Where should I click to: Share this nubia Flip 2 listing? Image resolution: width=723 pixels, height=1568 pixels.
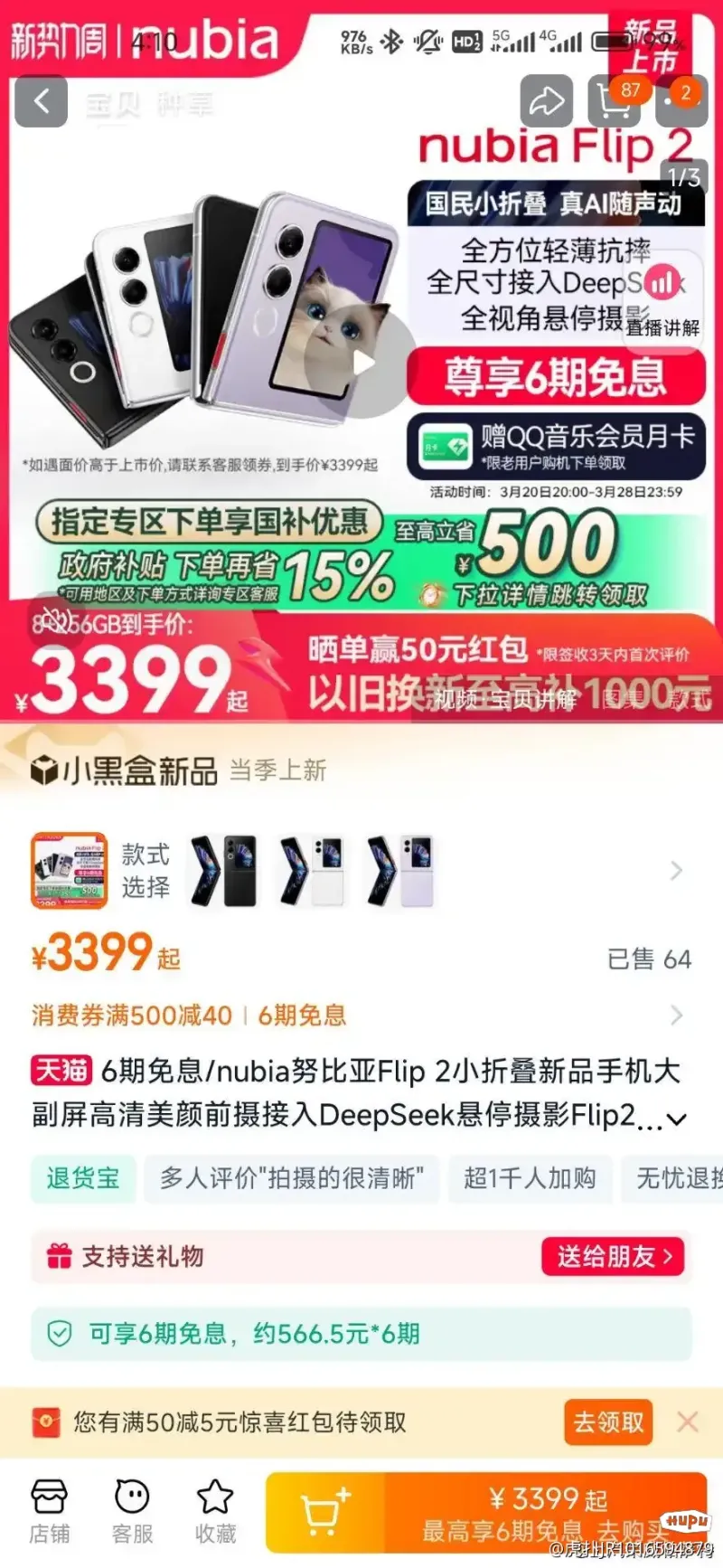pos(546,101)
